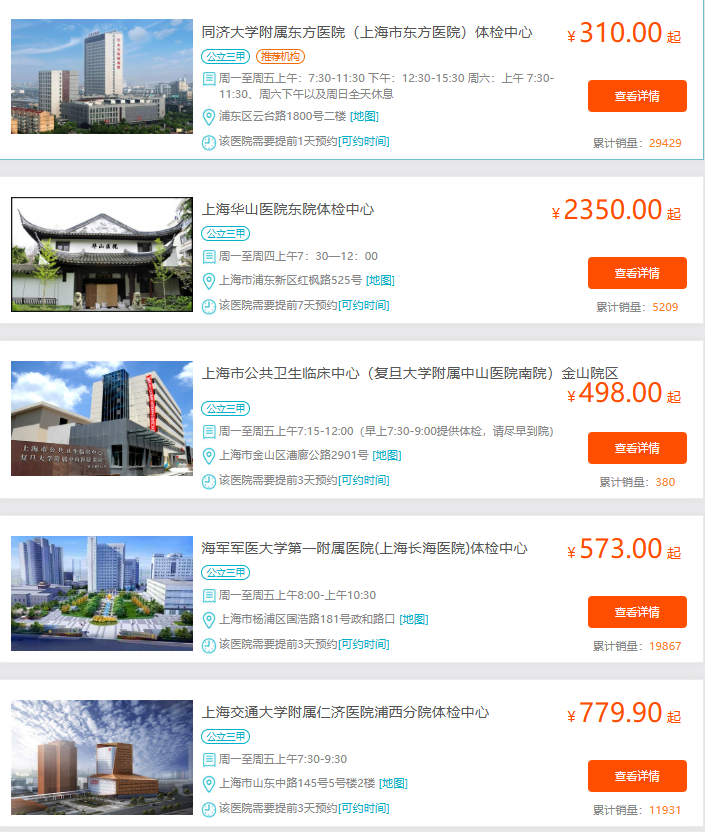
Task: Check 可约时间 for 同济大学附属东方医院
Action: 364,142
